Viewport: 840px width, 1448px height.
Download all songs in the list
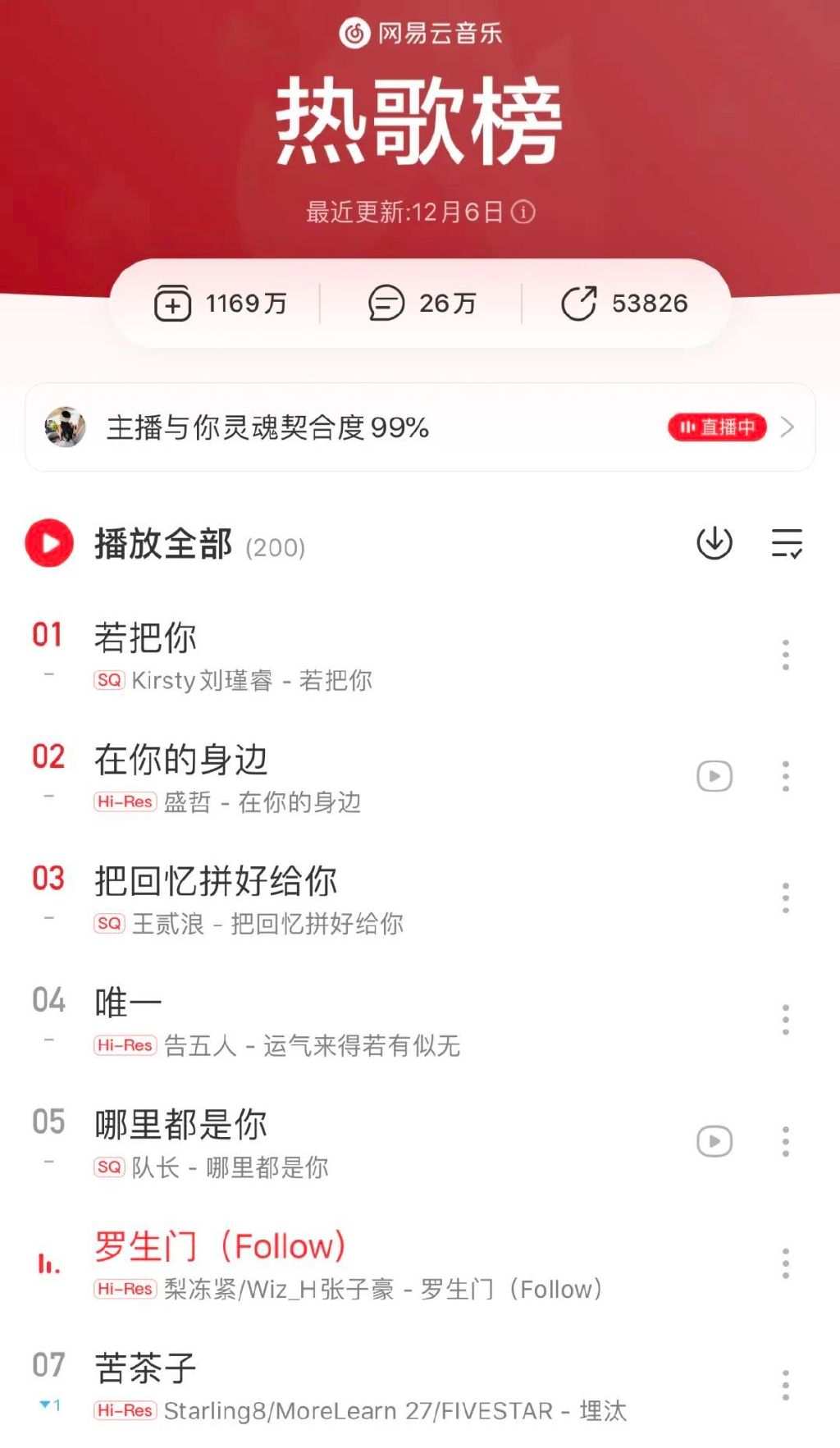(714, 543)
